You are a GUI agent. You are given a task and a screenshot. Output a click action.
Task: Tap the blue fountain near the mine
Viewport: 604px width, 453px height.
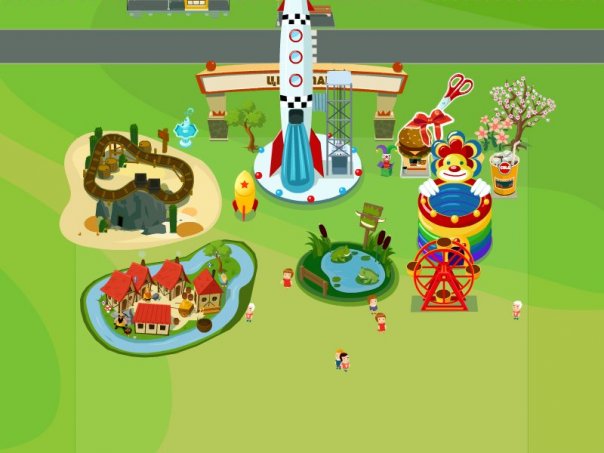185,128
